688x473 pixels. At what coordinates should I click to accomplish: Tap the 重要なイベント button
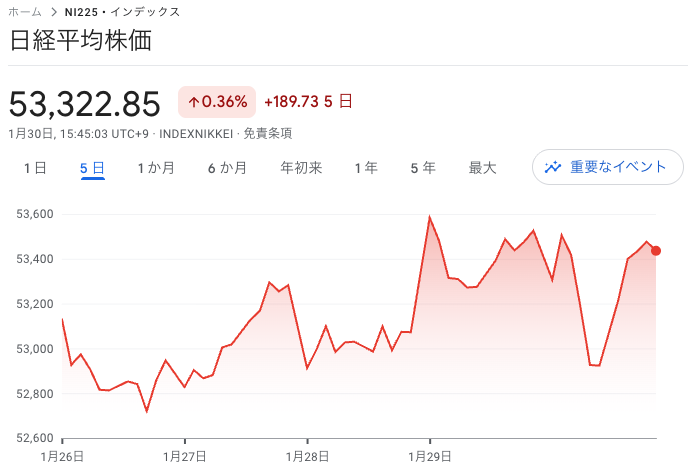pos(607,167)
